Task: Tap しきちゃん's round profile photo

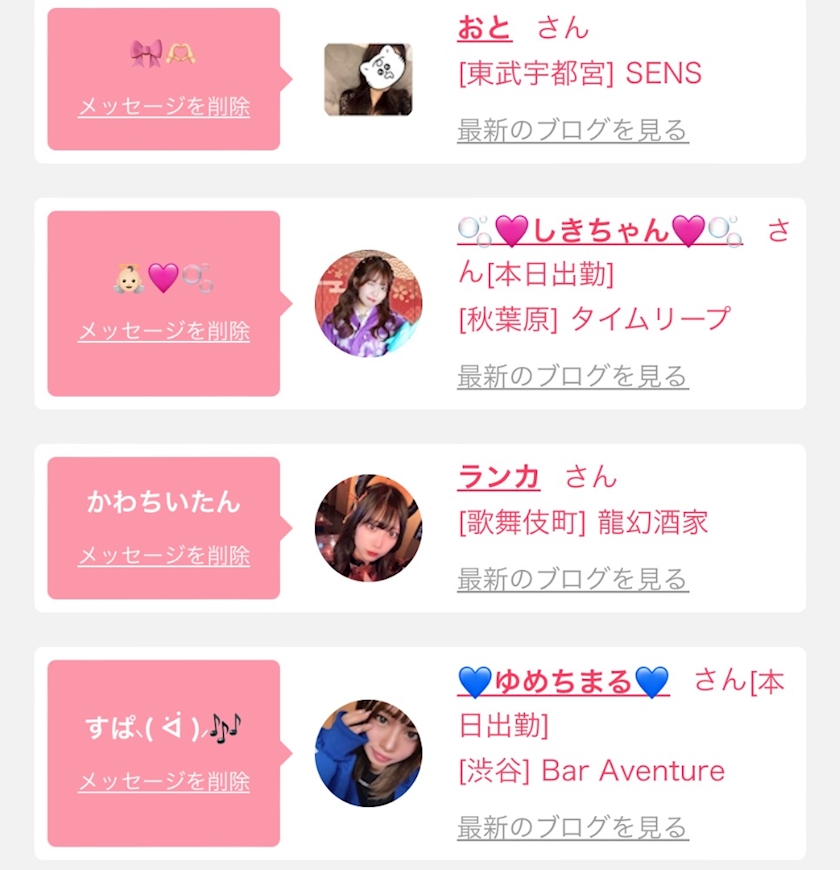Action: [368, 303]
